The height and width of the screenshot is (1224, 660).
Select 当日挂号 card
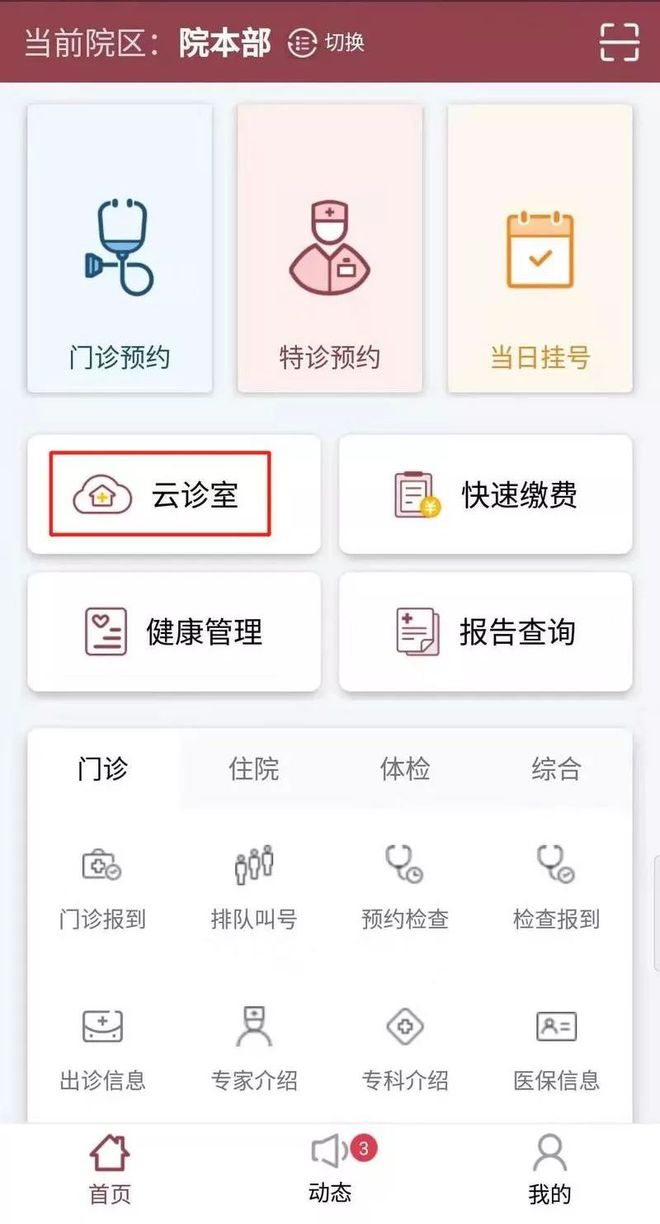coord(540,248)
